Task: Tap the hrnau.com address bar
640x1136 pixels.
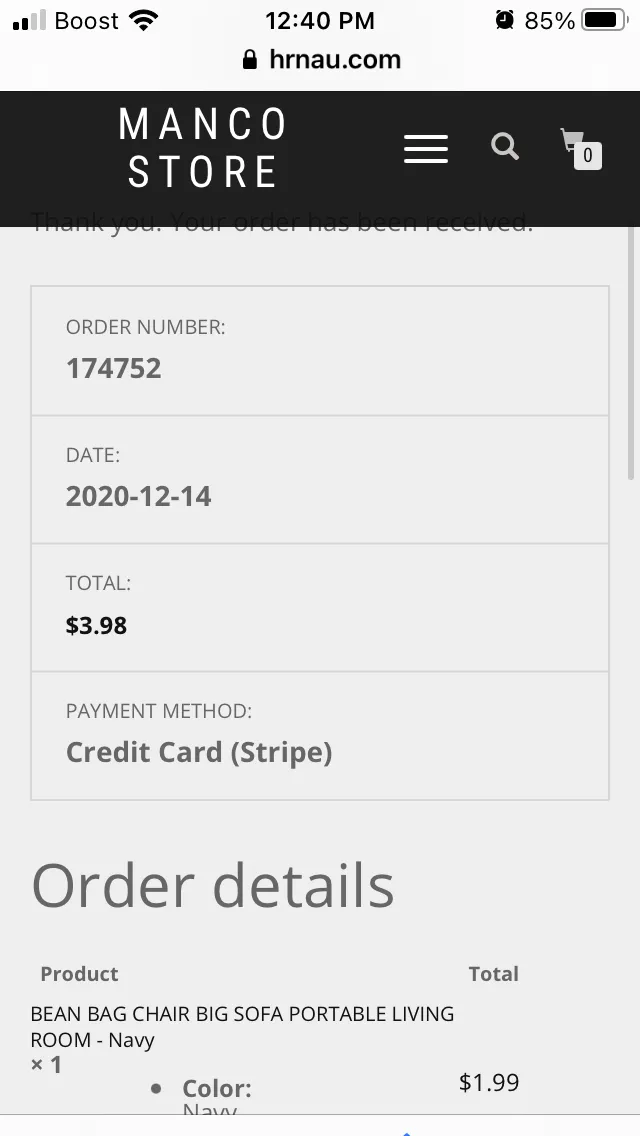Action: click(x=321, y=59)
